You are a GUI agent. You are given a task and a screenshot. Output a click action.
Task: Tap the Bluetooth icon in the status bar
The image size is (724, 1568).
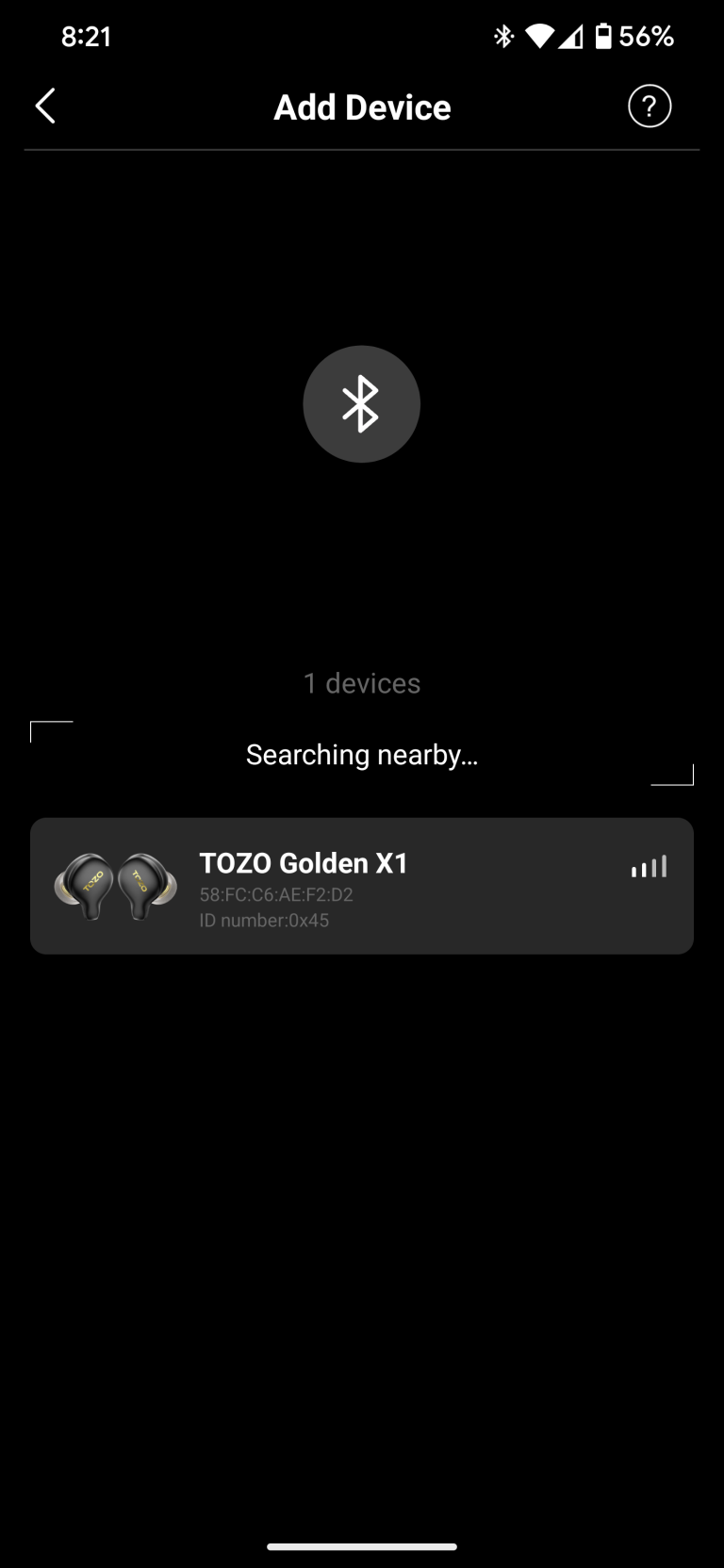click(x=502, y=35)
